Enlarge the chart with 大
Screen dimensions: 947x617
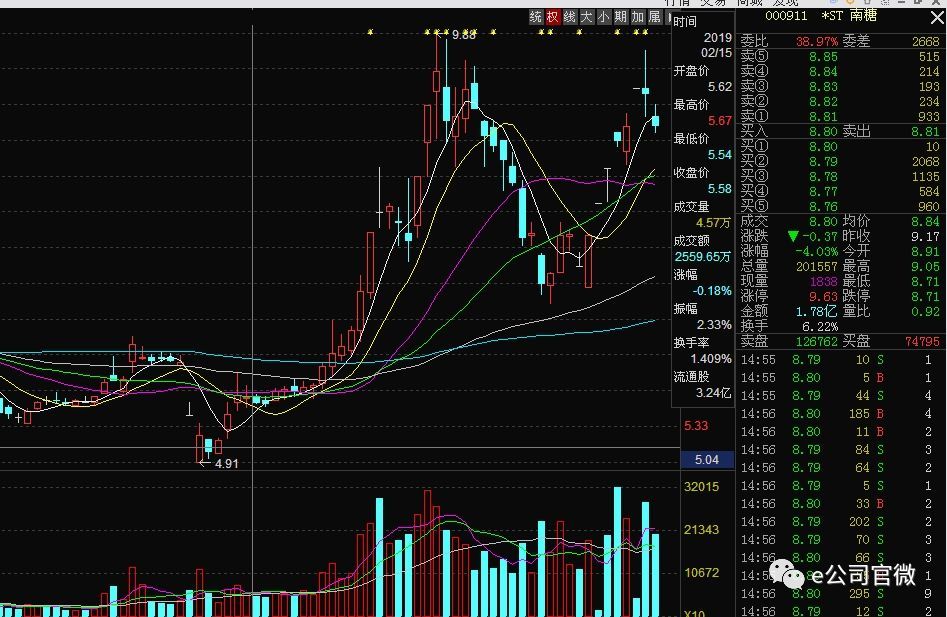(588, 17)
